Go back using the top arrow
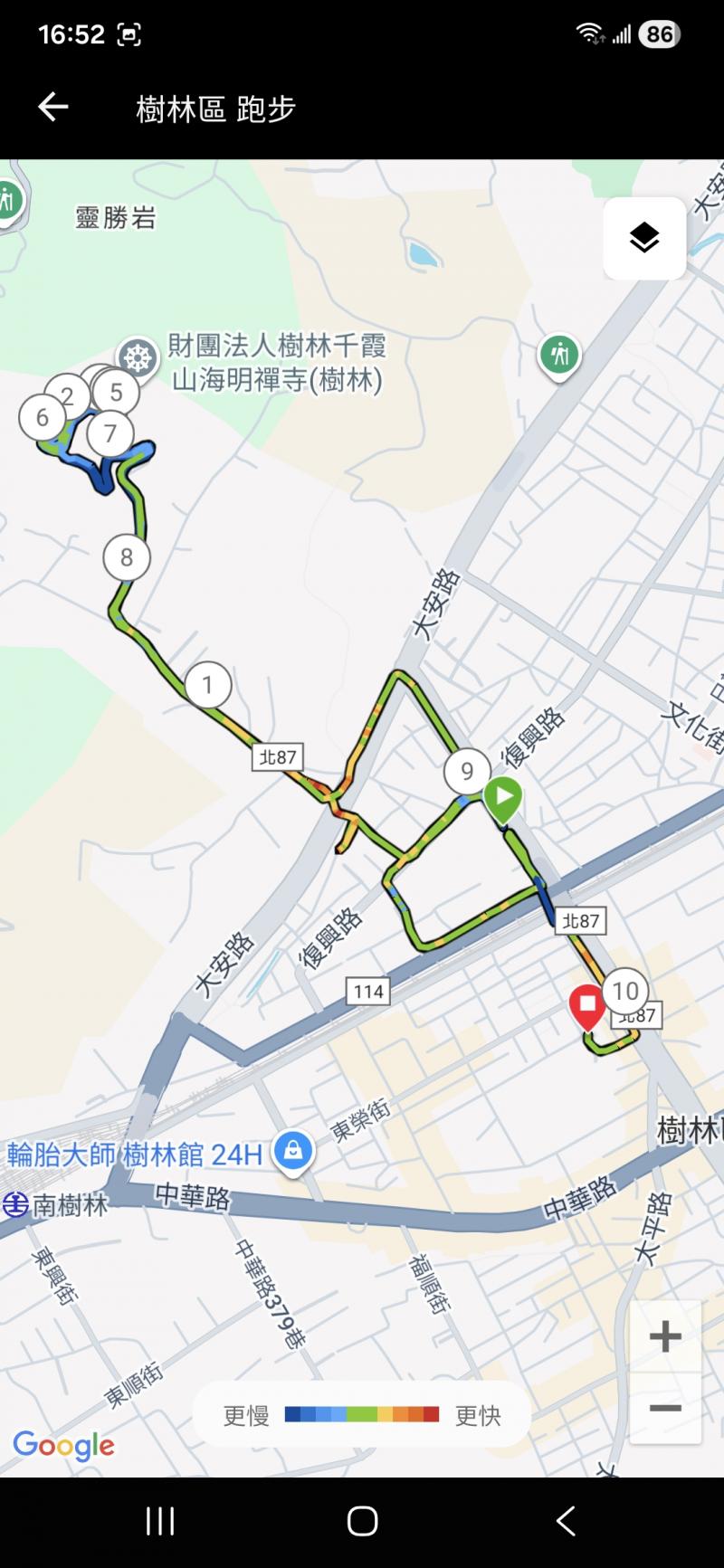Screen dimensions: 724x1568 pos(52,108)
